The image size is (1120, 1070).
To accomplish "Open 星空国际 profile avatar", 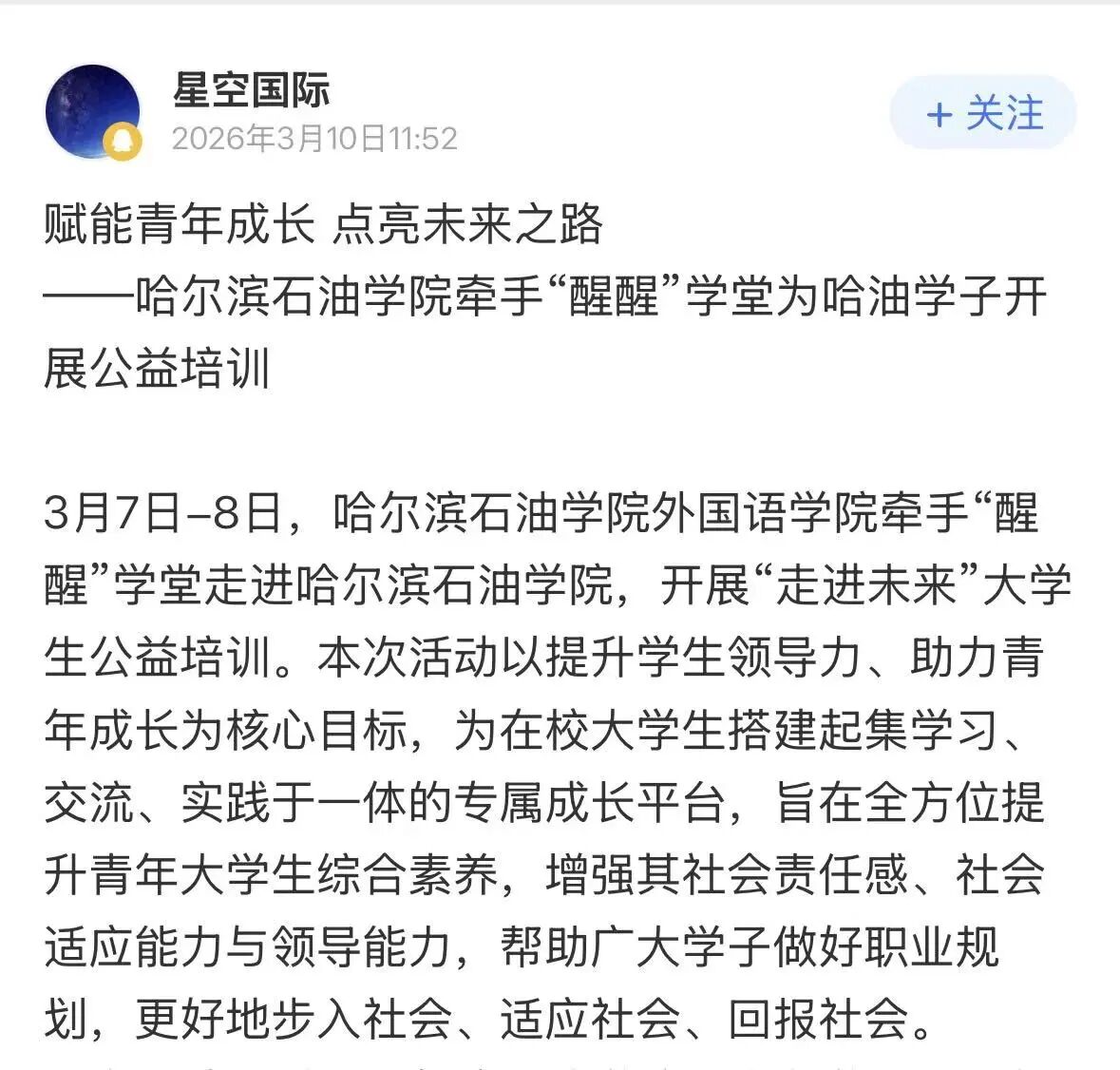I will click(x=92, y=111).
